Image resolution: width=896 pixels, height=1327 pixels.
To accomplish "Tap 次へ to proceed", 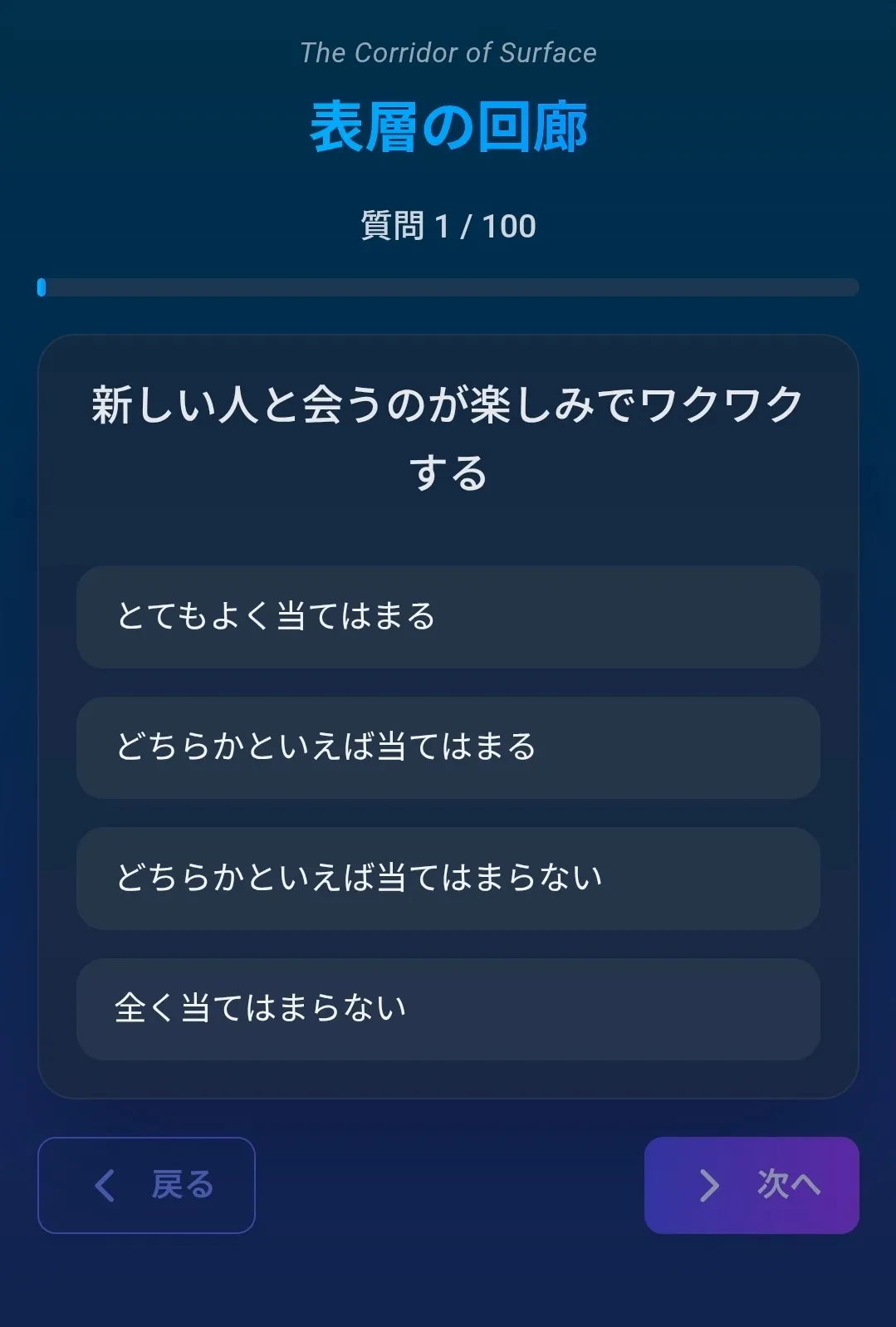I will pos(751,1185).
